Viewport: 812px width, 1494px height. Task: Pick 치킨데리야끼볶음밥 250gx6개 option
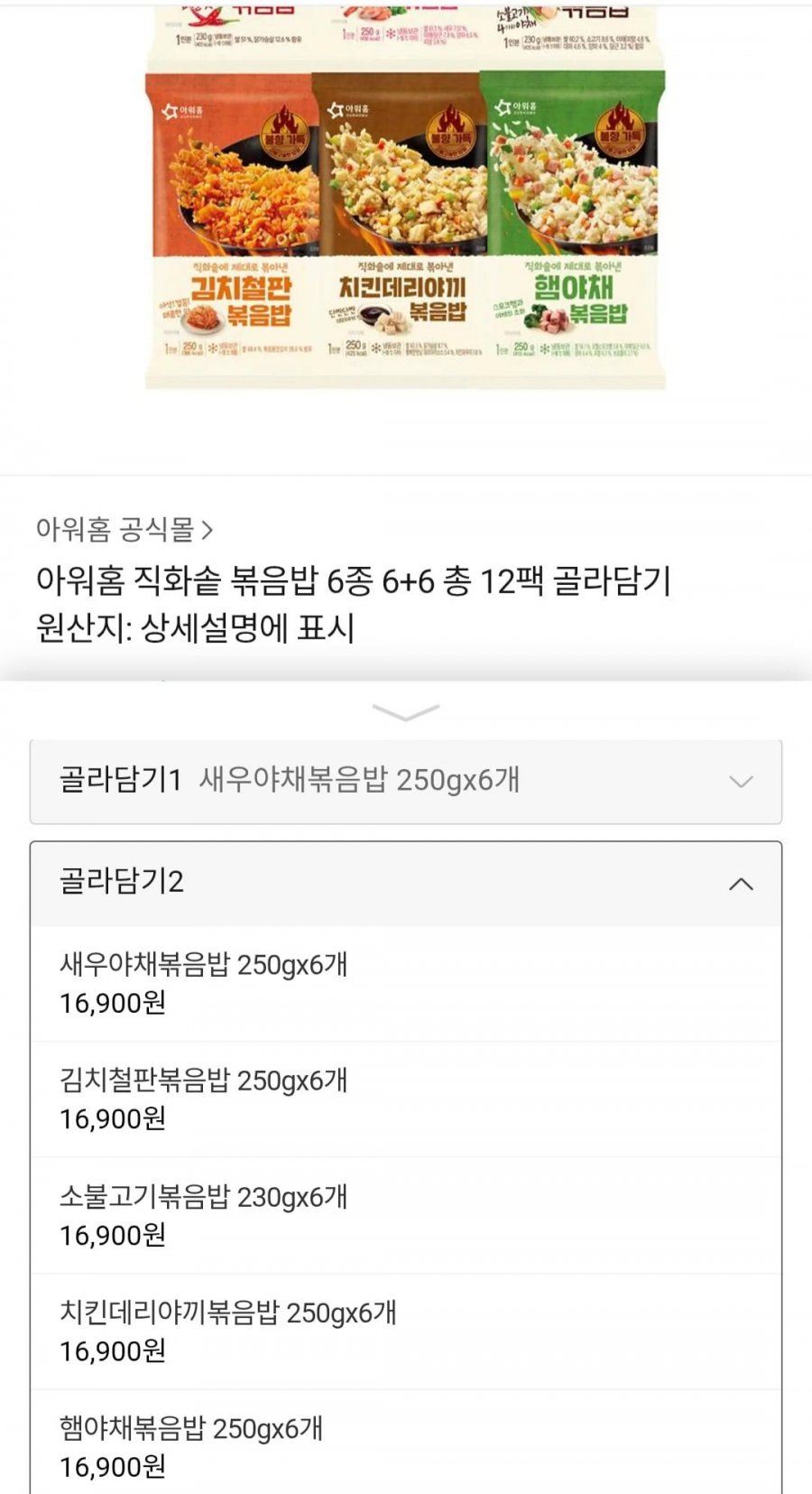405,1332
